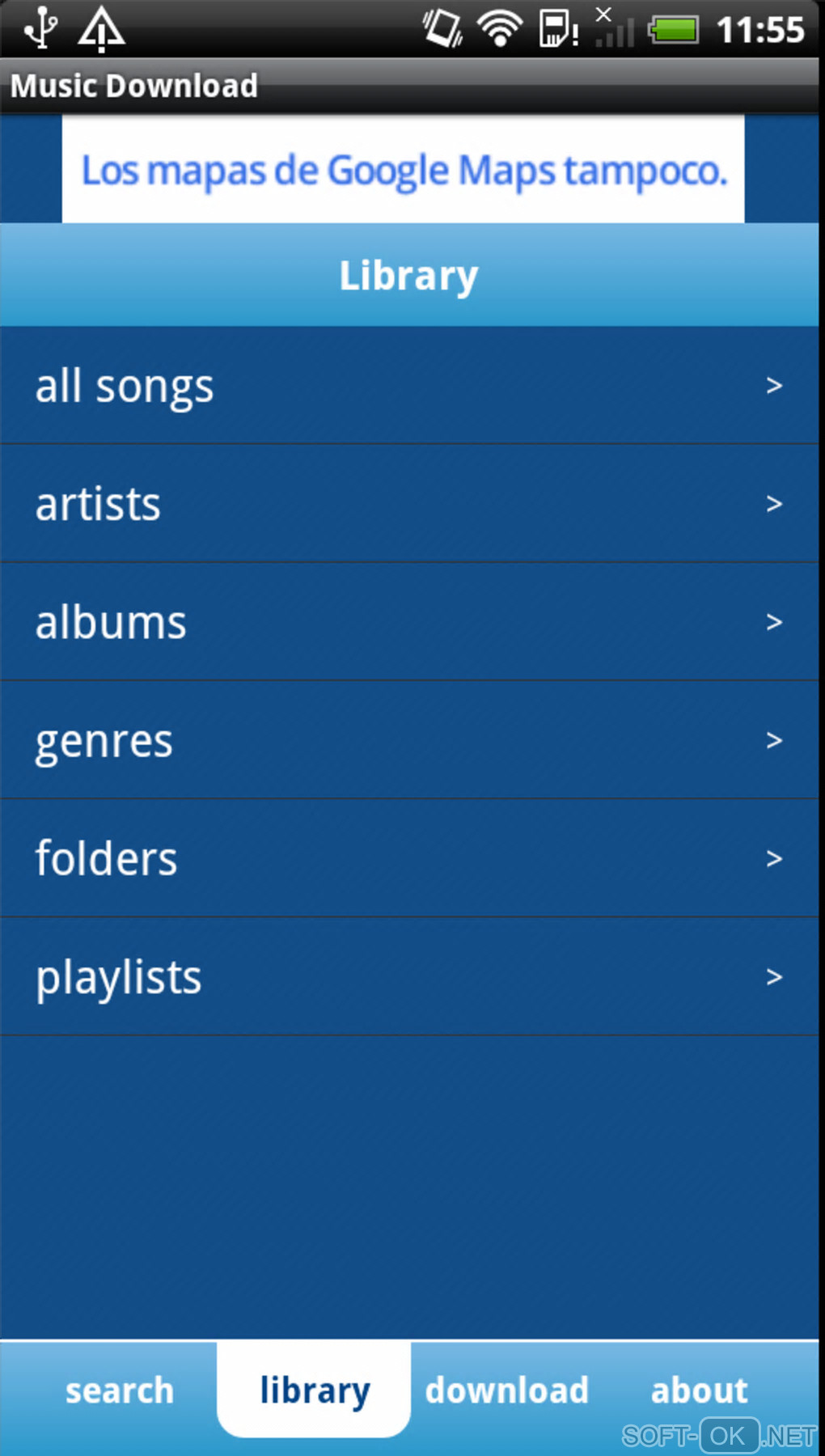View music sorted by genres
Image resolution: width=825 pixels, height=1456 pixels.
click(x=408, y=740)
